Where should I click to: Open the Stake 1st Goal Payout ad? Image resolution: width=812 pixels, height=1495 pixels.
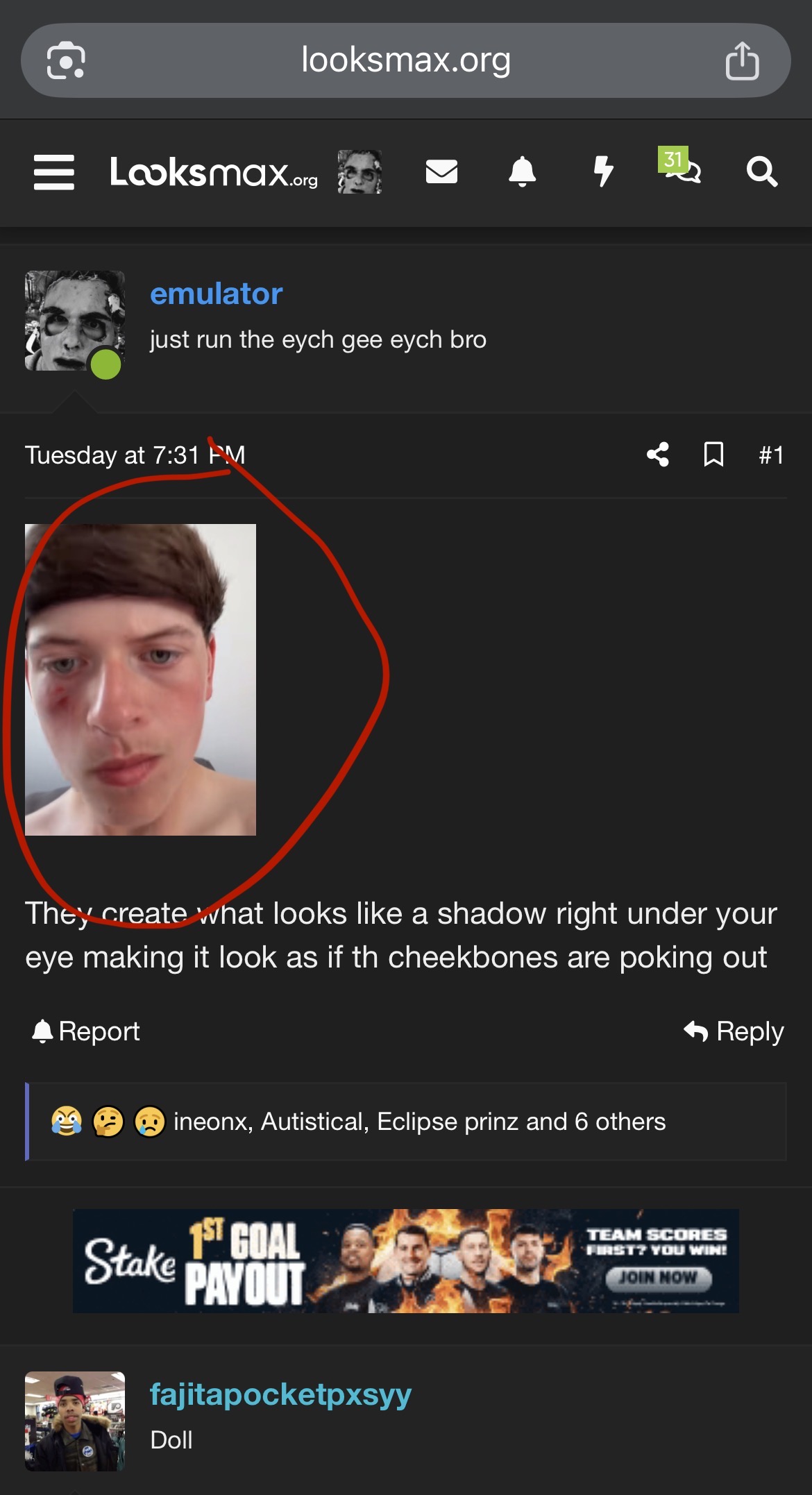[406, 1260]
